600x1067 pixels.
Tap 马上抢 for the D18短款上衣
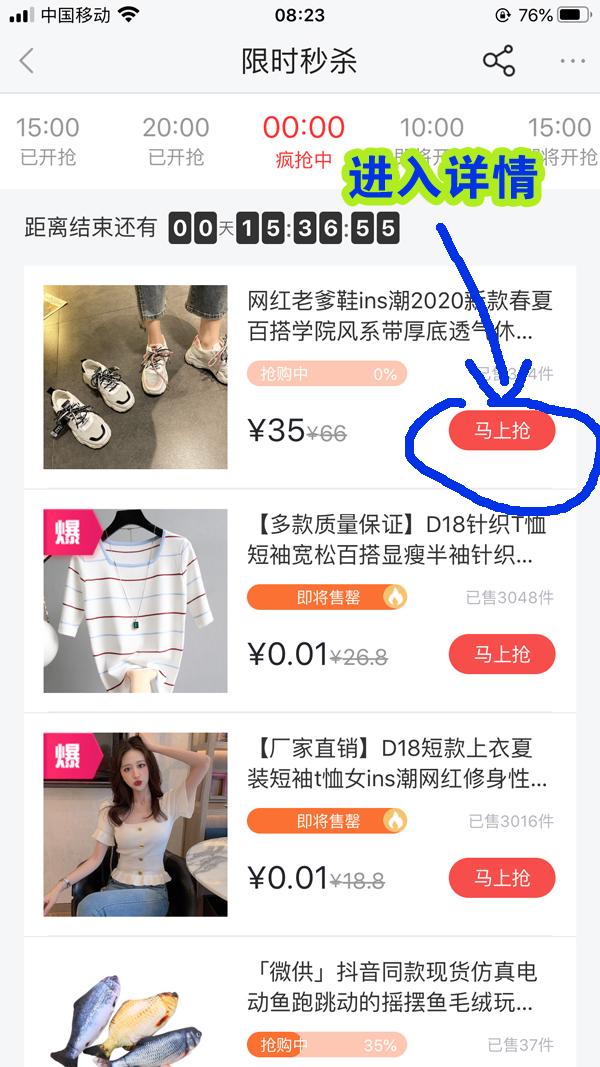(x=501, y=877)
